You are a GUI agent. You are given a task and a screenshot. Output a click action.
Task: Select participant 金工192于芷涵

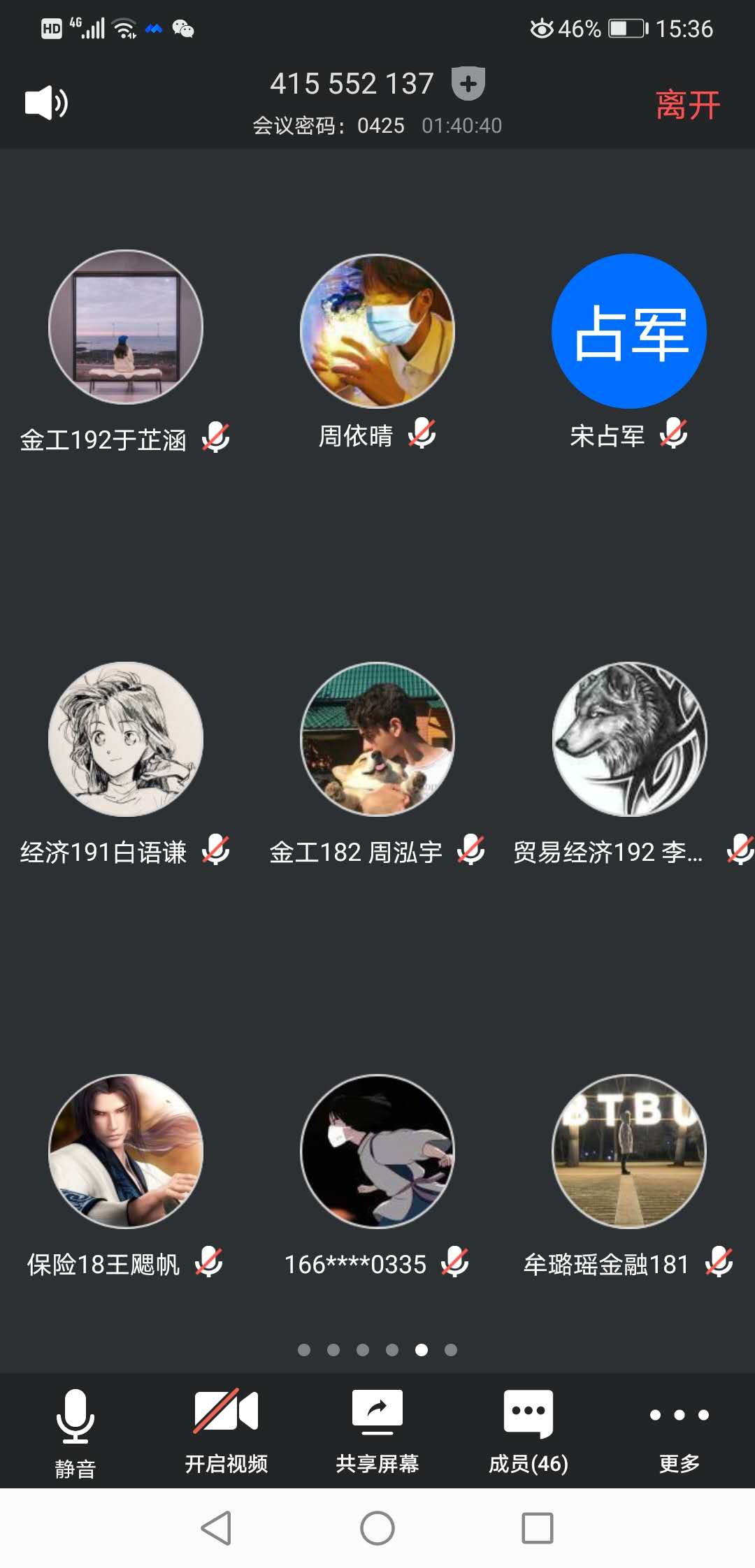coord(126,328)
